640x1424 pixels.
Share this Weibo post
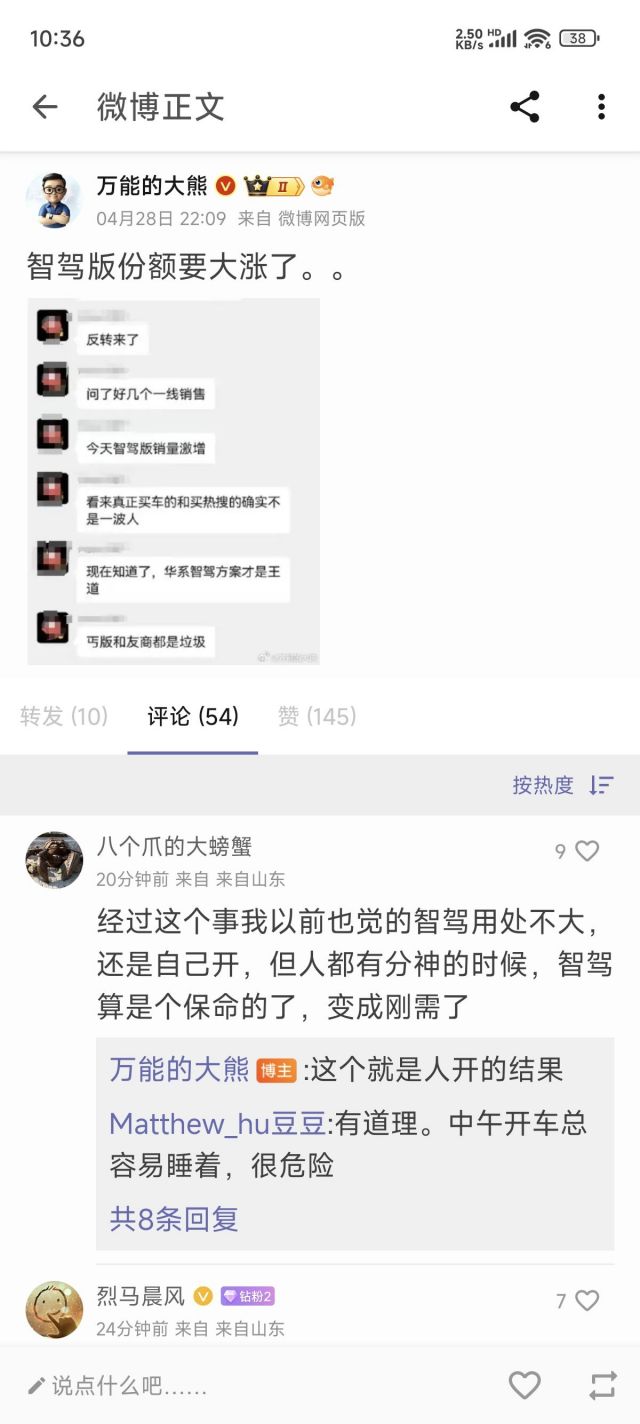(x=525, y=107)
